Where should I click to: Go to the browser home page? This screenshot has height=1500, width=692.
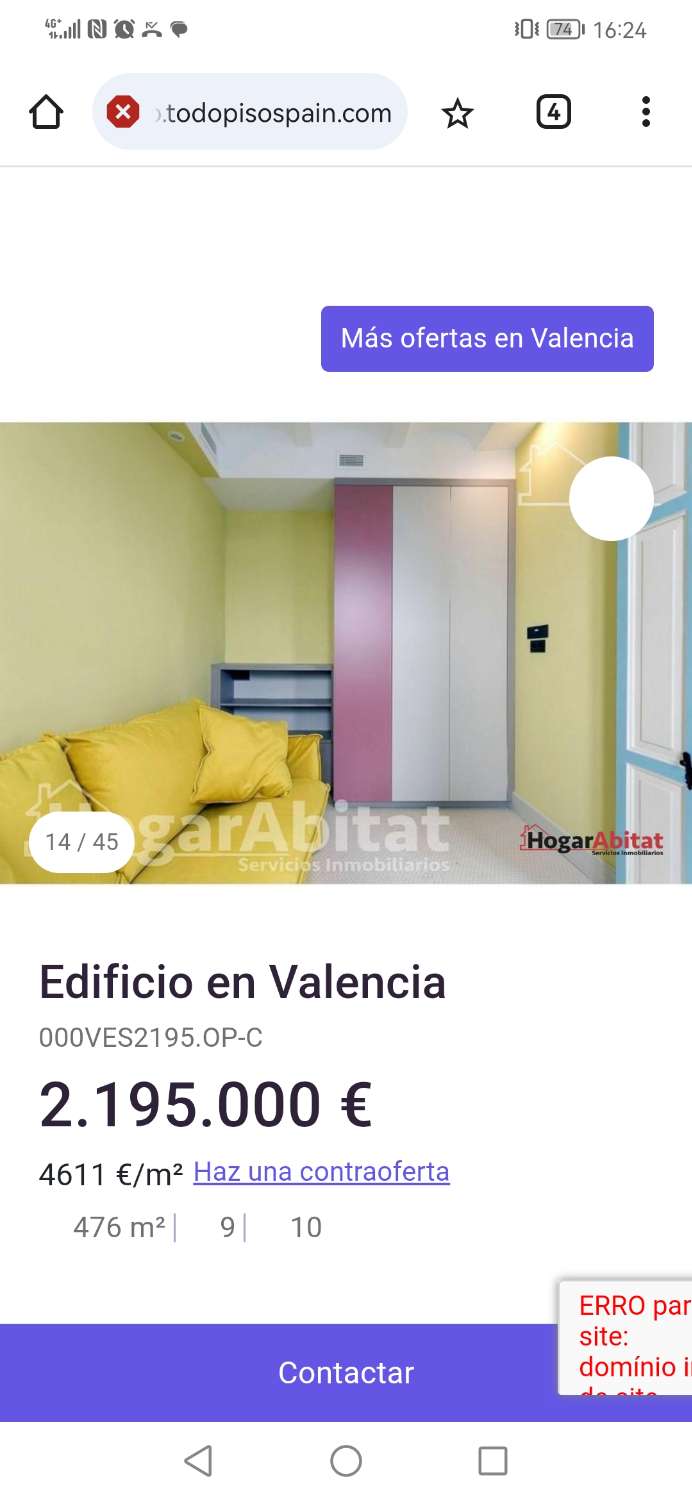tap(46, 113)
